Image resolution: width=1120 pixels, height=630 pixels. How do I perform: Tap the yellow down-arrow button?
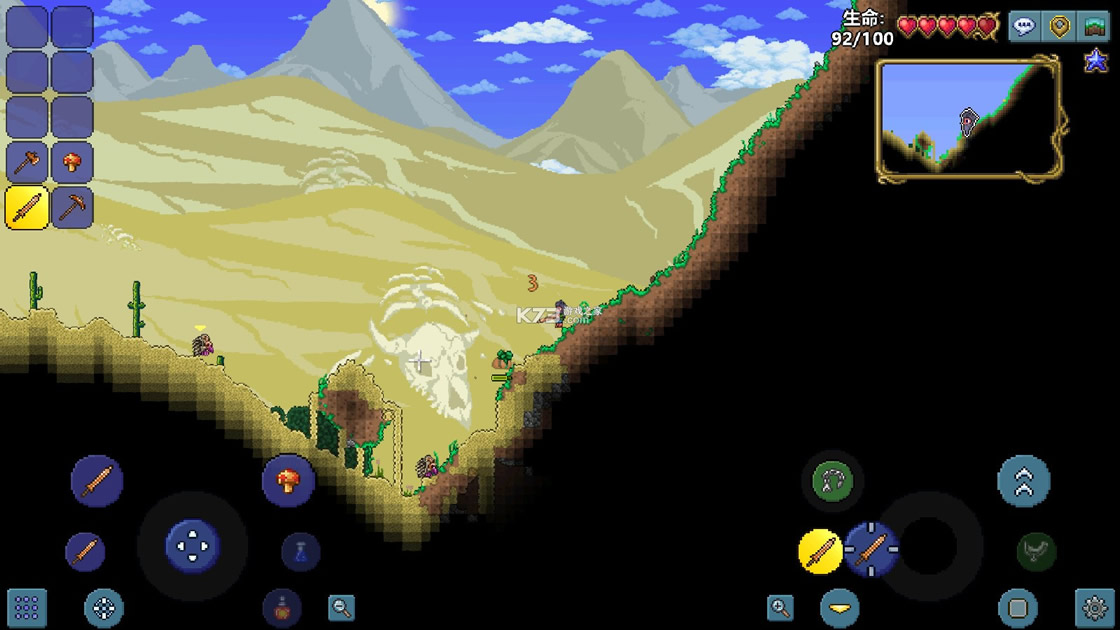click(x=839, y=607)
